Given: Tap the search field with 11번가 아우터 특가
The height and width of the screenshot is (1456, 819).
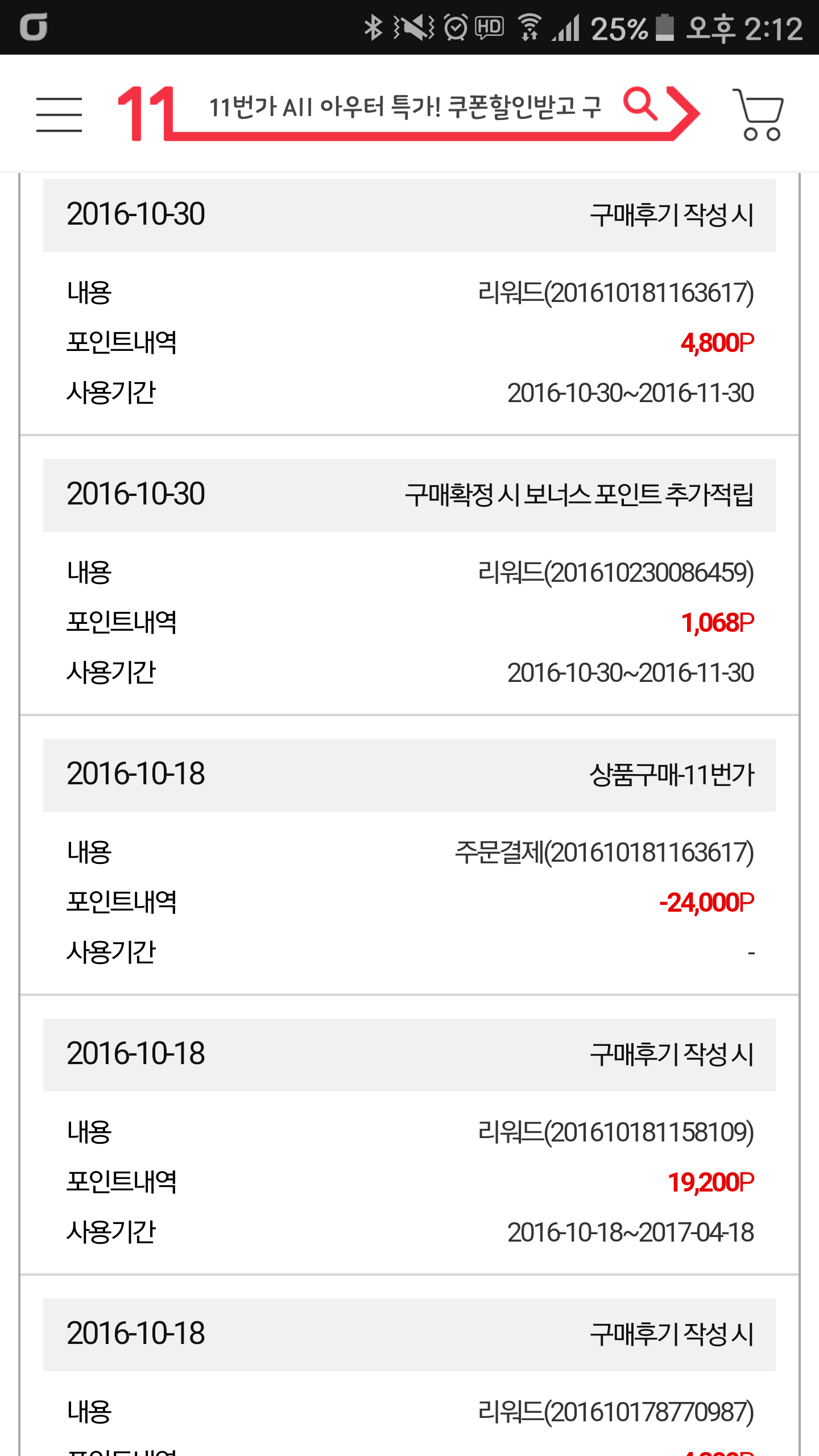Looking at the screenshot, I should 404,107.
